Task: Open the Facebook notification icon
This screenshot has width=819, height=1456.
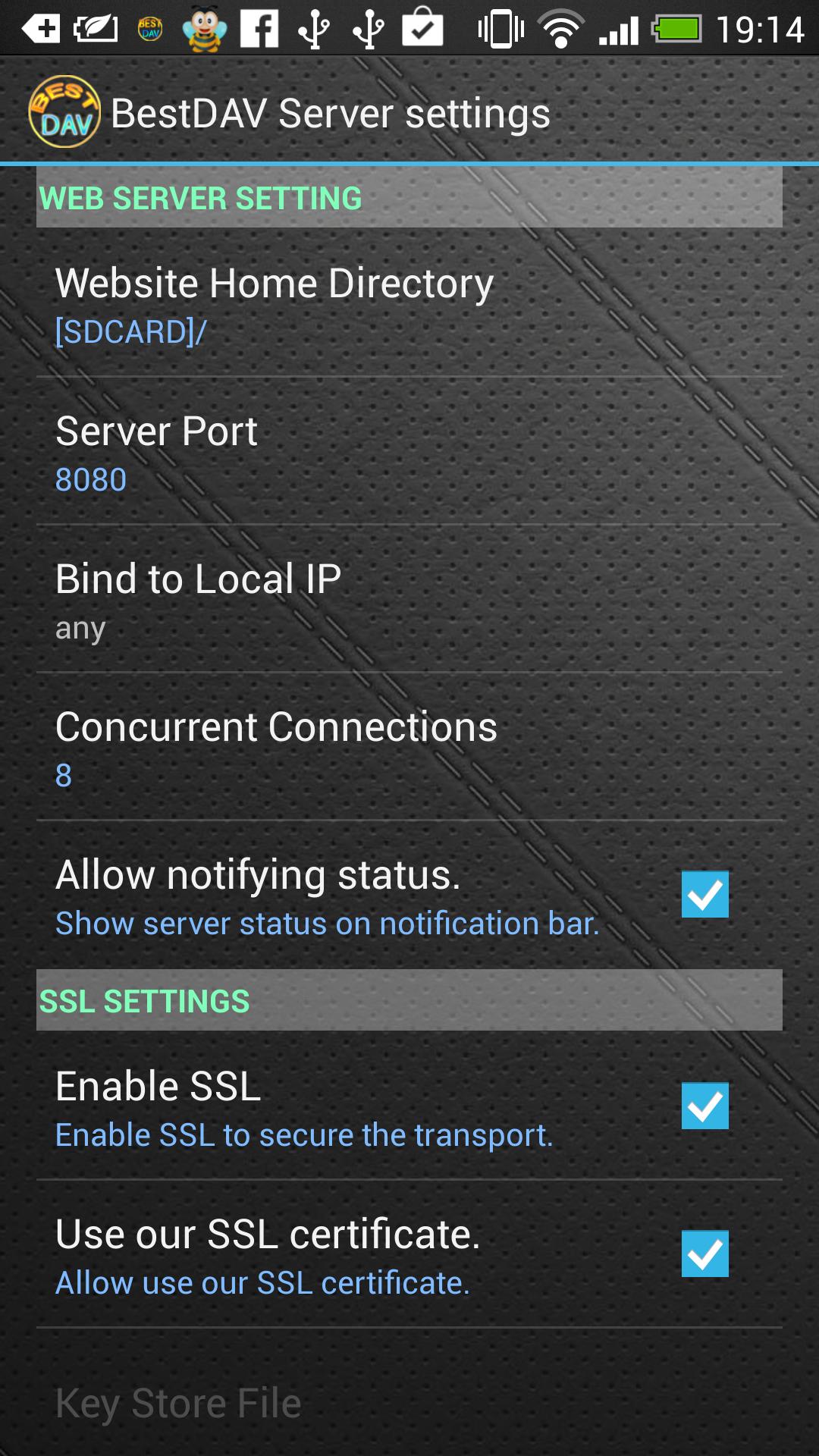Action: (262, 29)
